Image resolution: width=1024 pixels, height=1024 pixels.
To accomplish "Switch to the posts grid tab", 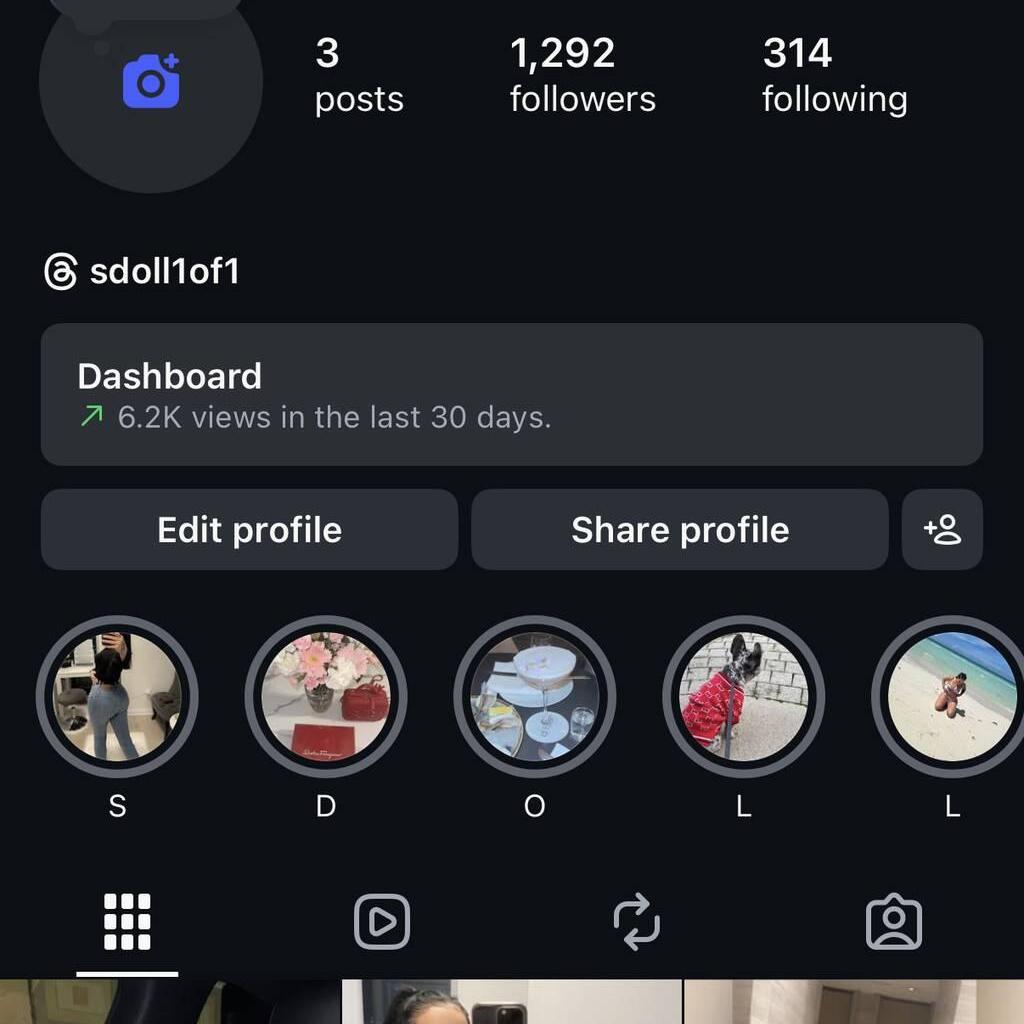I will (x=127, y=922).
